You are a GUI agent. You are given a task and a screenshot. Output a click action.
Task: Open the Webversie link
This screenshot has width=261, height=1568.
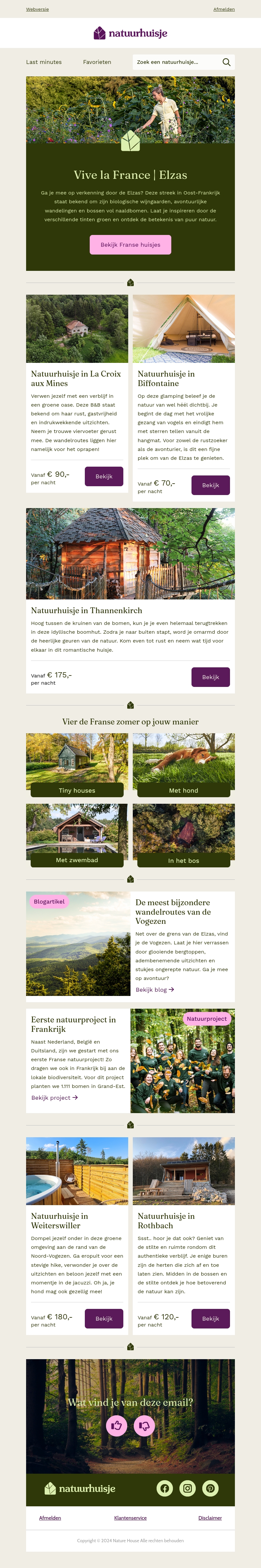tap(37, 9)
